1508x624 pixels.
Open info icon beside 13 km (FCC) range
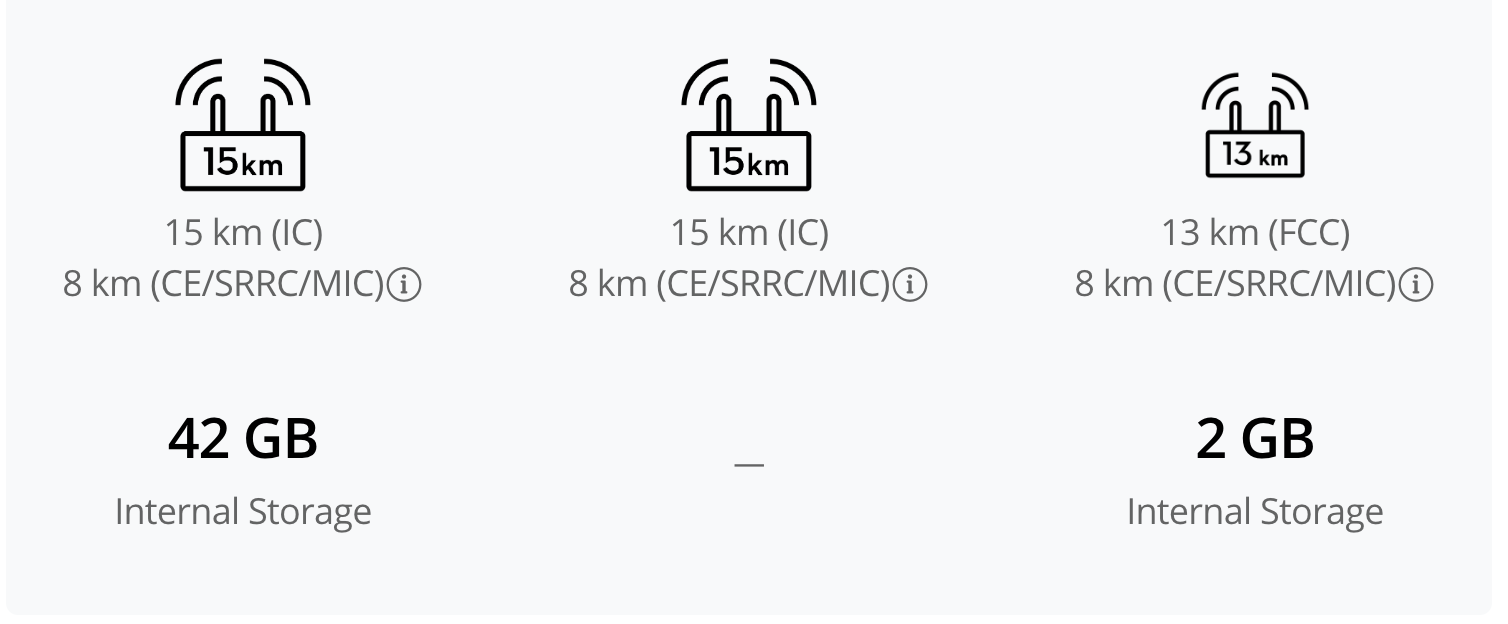1415,286
